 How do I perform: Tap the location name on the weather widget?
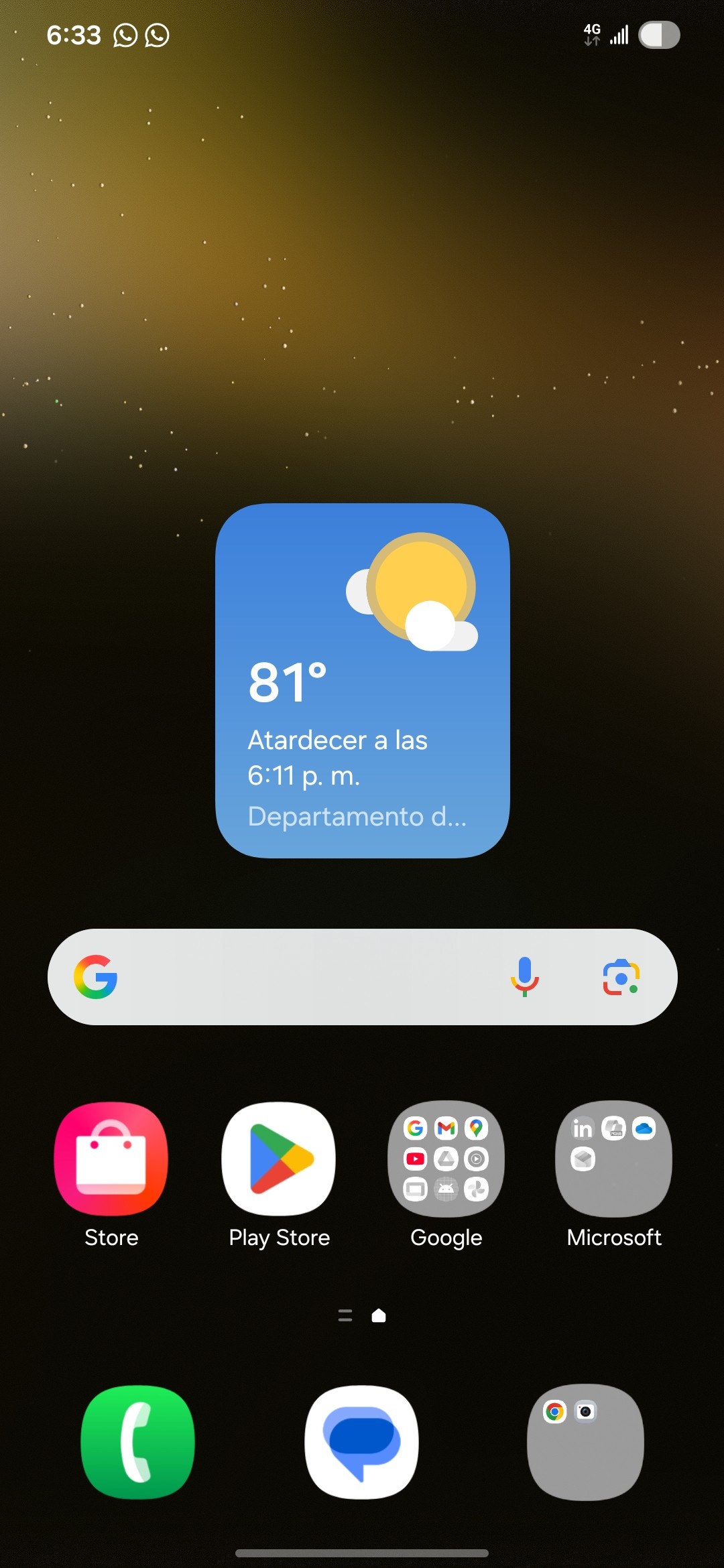357,816
